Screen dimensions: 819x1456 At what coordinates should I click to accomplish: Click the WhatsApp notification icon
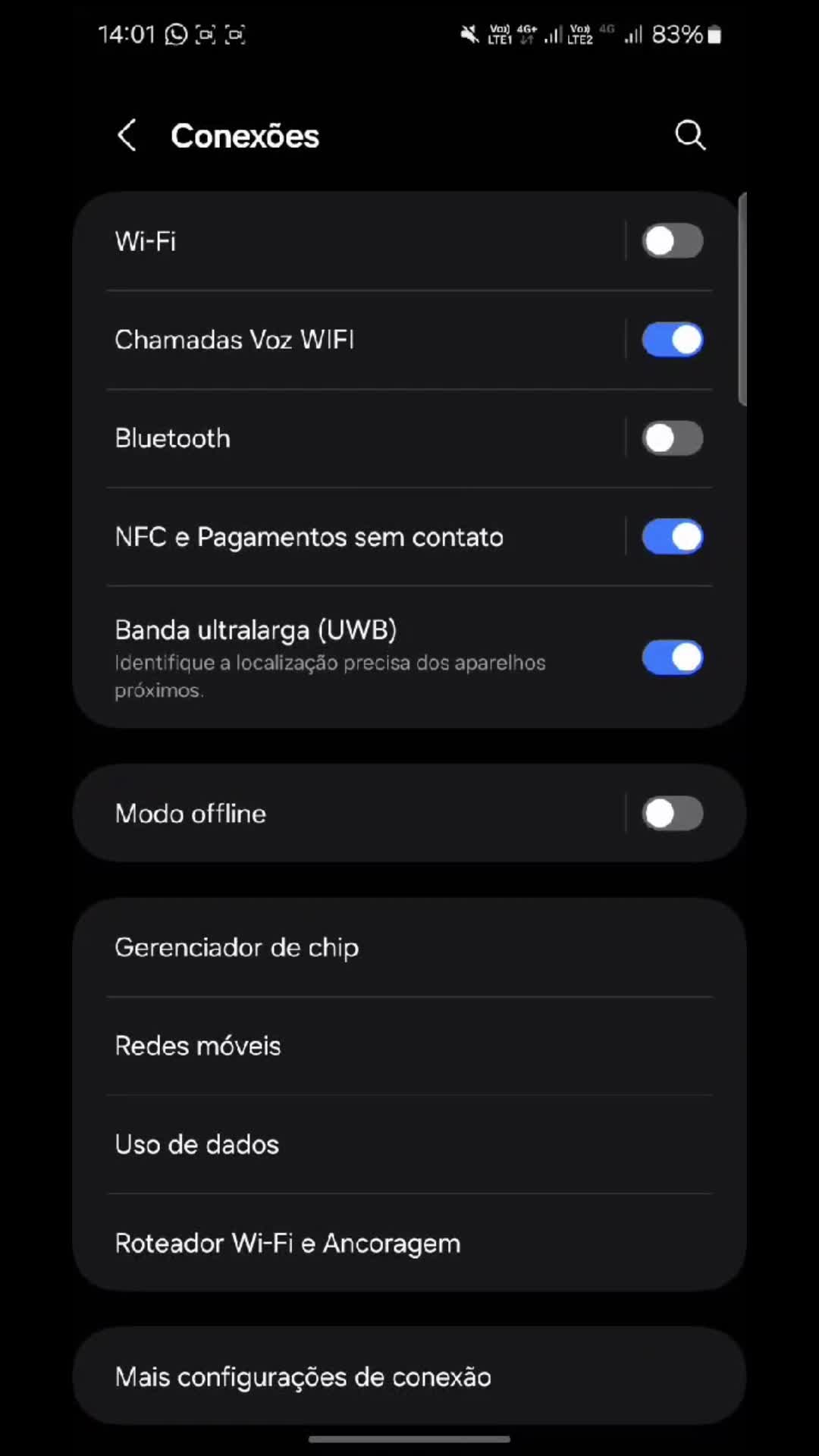[176, 34]
